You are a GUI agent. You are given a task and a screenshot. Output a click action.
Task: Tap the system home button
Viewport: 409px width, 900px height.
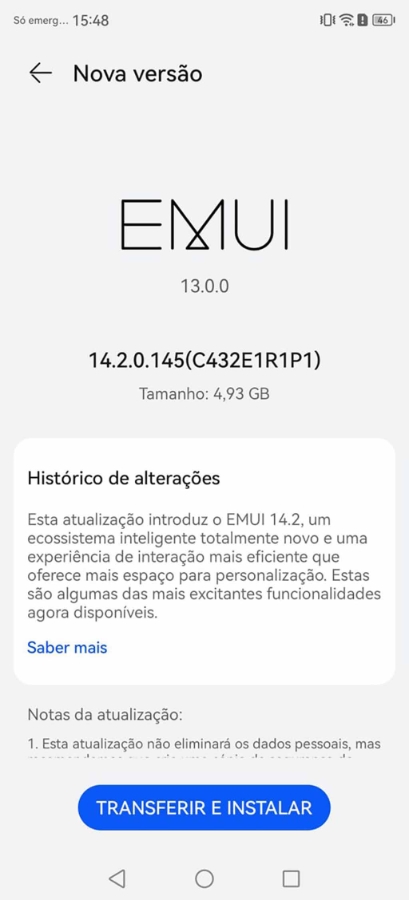(204, 878)
